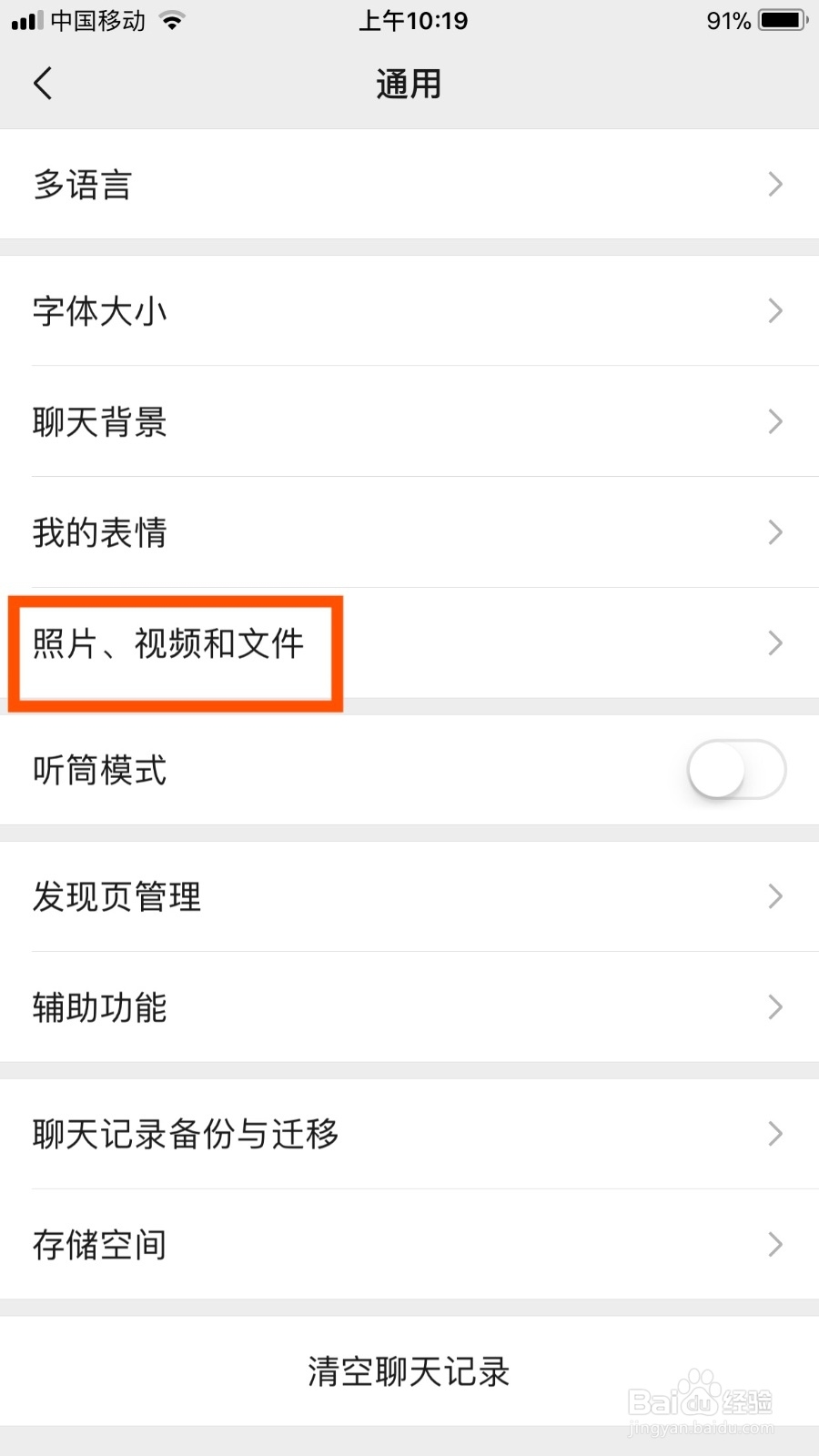Tap the chevron next to 发现页管理
This screenshot has height=1456, width=819.
[x=774, y=897]
